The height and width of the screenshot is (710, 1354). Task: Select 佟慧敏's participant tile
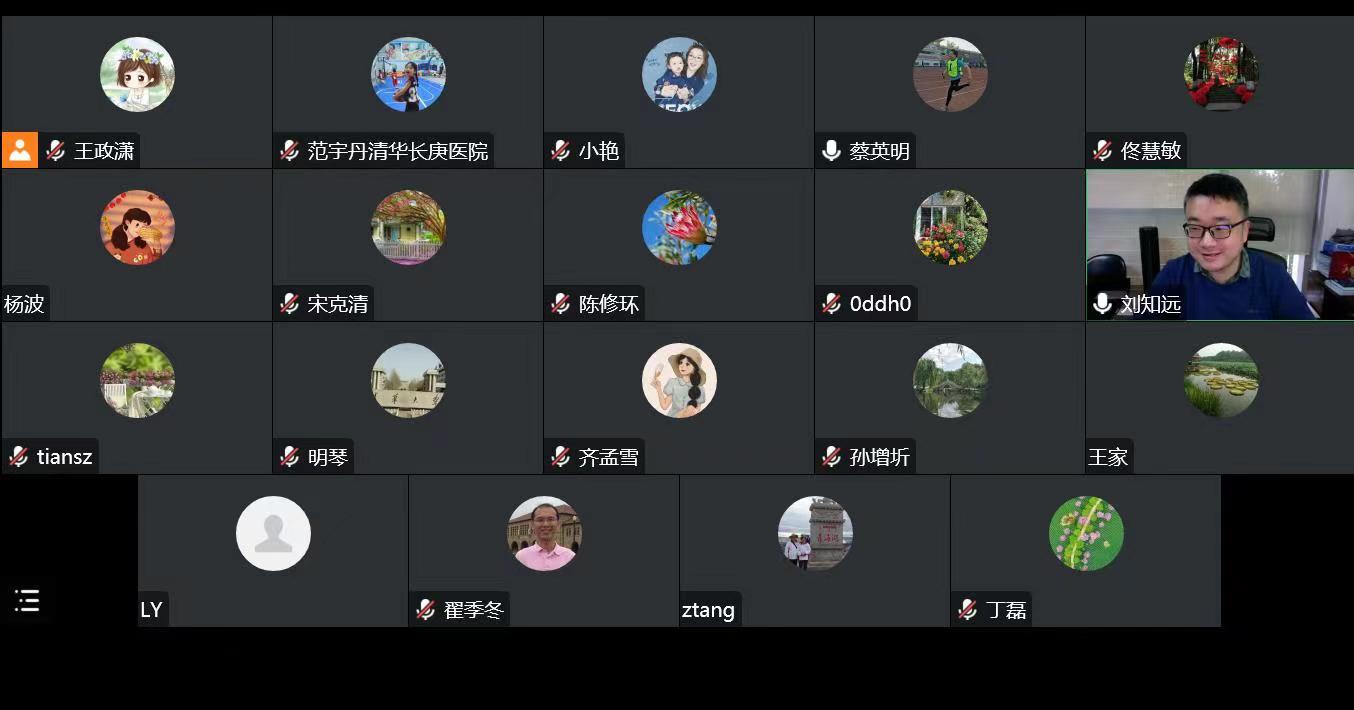pos(1220,92)
